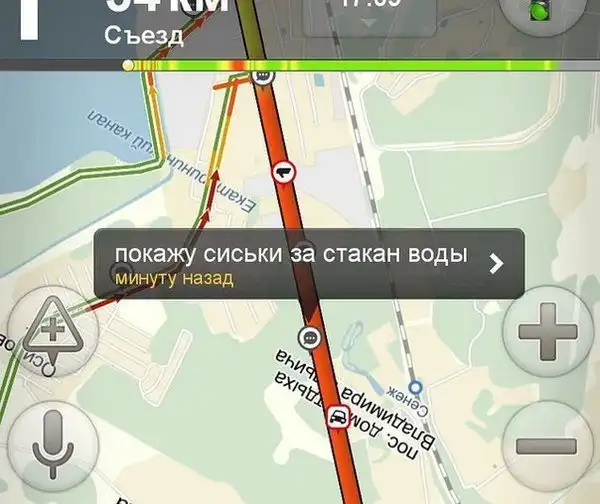Open the chat bubble marker near Сенеж
Screen dimensions: 600x504
(311, 337)
